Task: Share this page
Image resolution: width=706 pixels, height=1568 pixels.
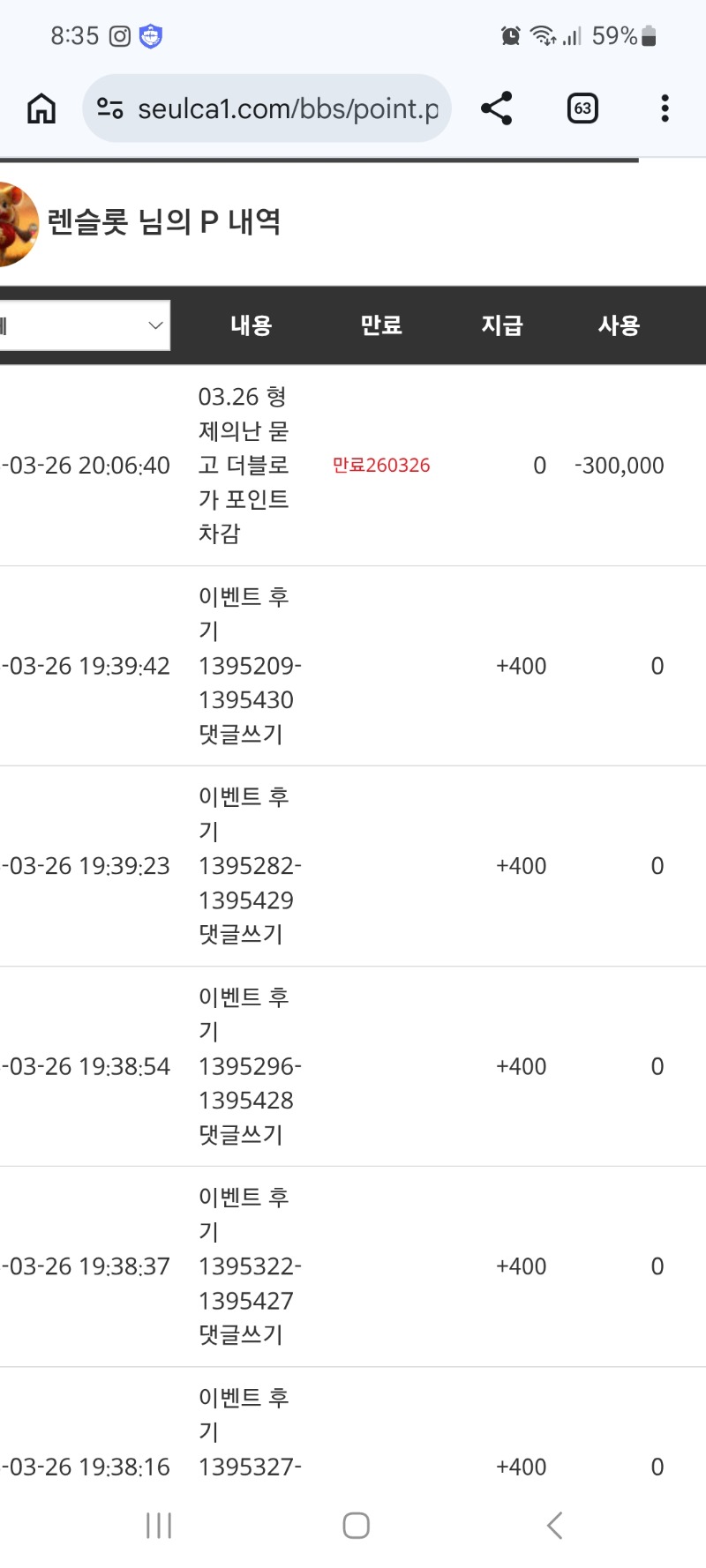Action: tap(497, 108)
